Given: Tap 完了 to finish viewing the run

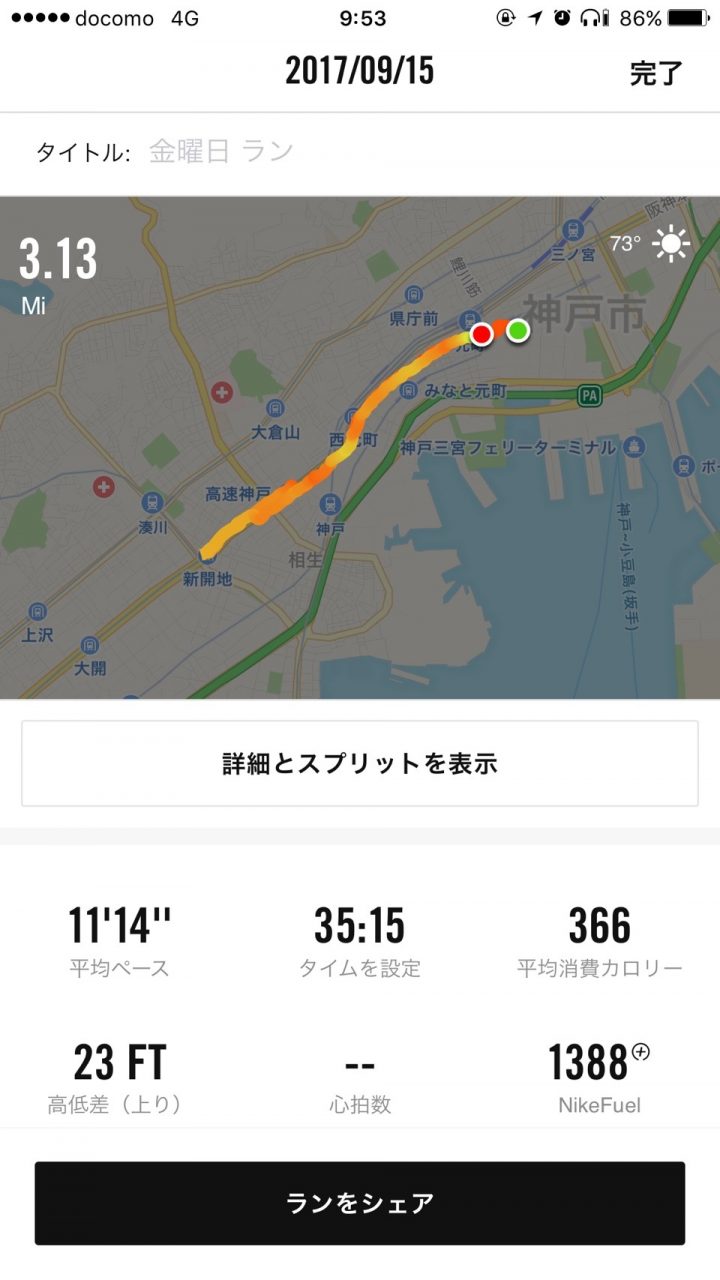Looking at the screenshot, I should 656,73.
